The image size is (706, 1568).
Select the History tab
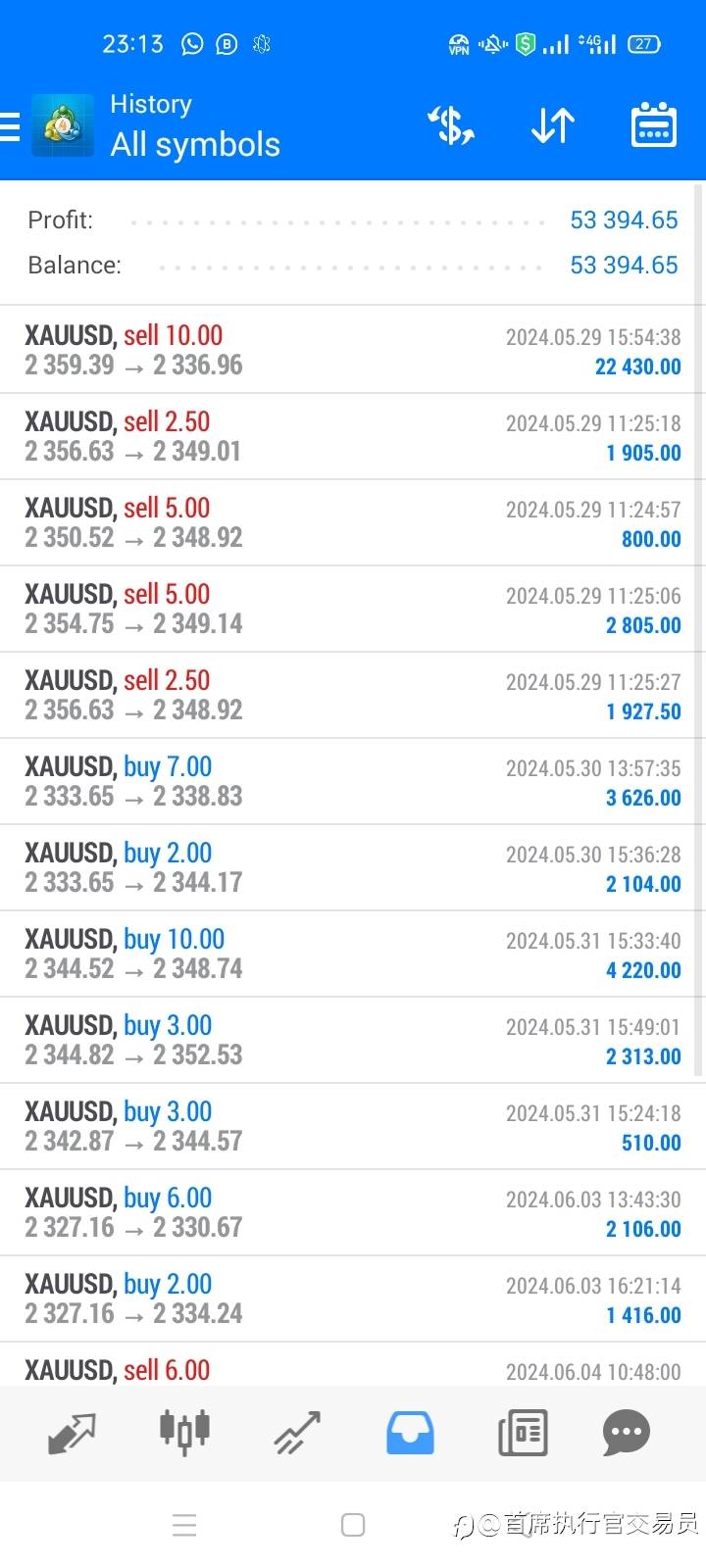click(x=410, y=1433)
